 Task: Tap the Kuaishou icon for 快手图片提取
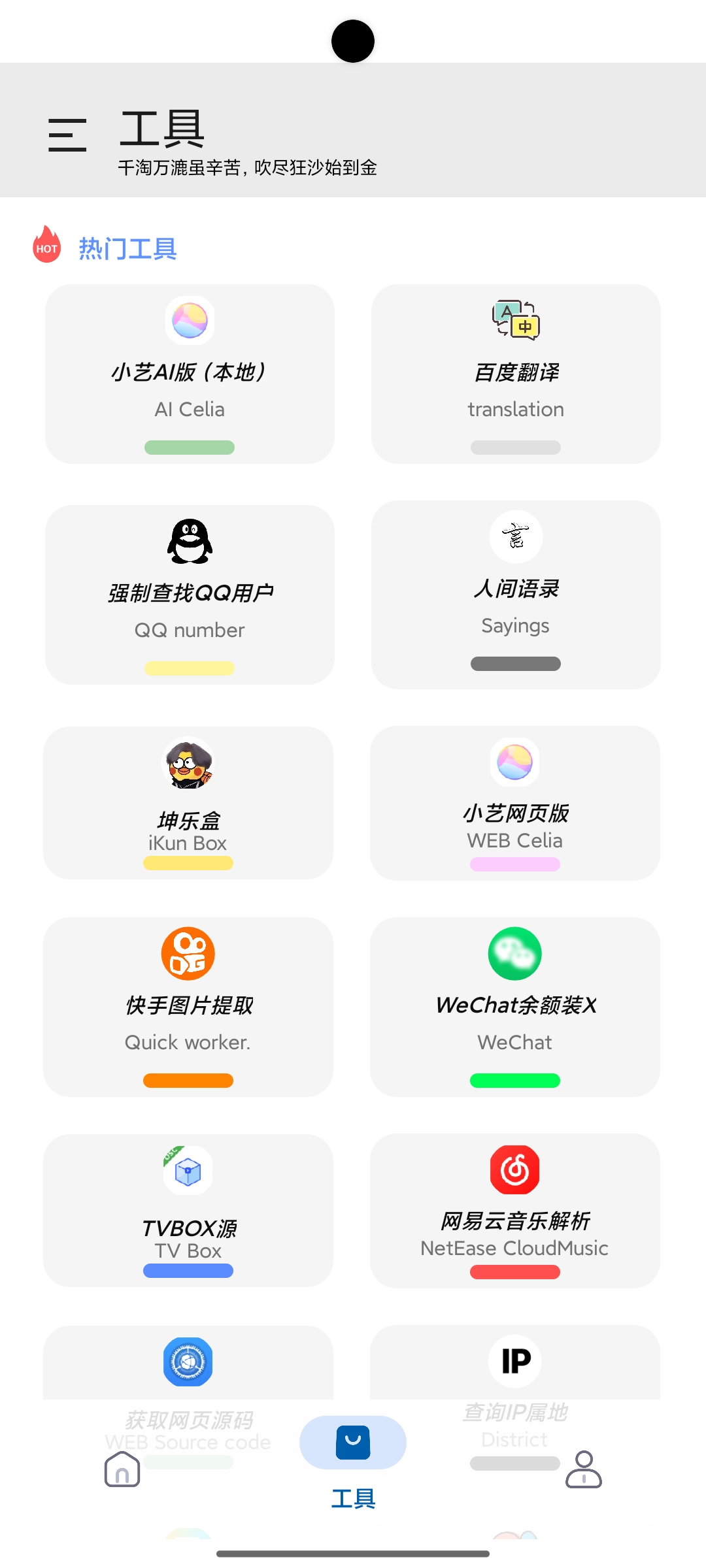pos(189,953)
